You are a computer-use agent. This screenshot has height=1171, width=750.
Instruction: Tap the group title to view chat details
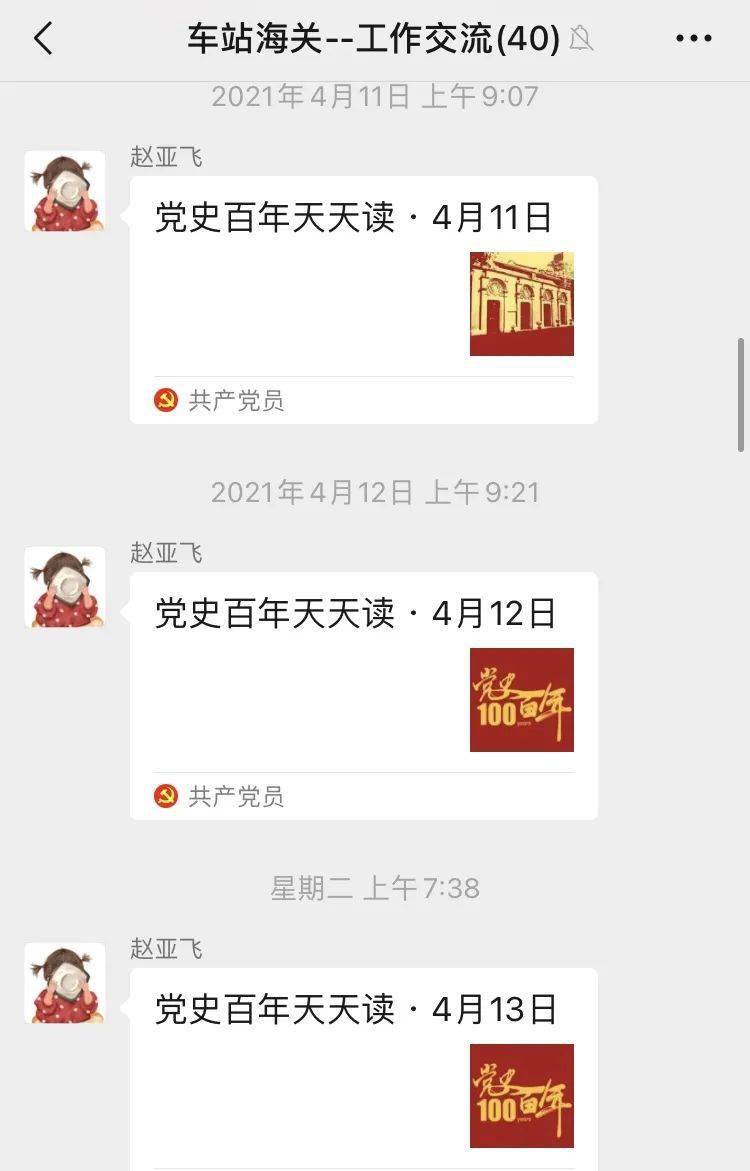point(370,37)
